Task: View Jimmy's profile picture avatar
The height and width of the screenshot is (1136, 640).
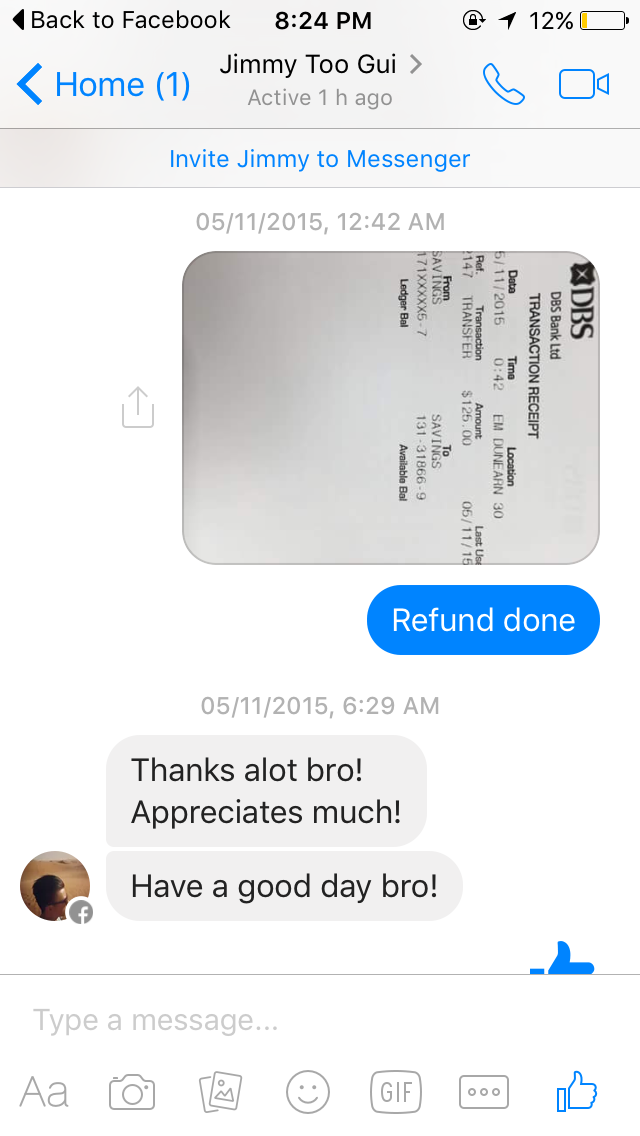Action: click(x=55, y=886)
